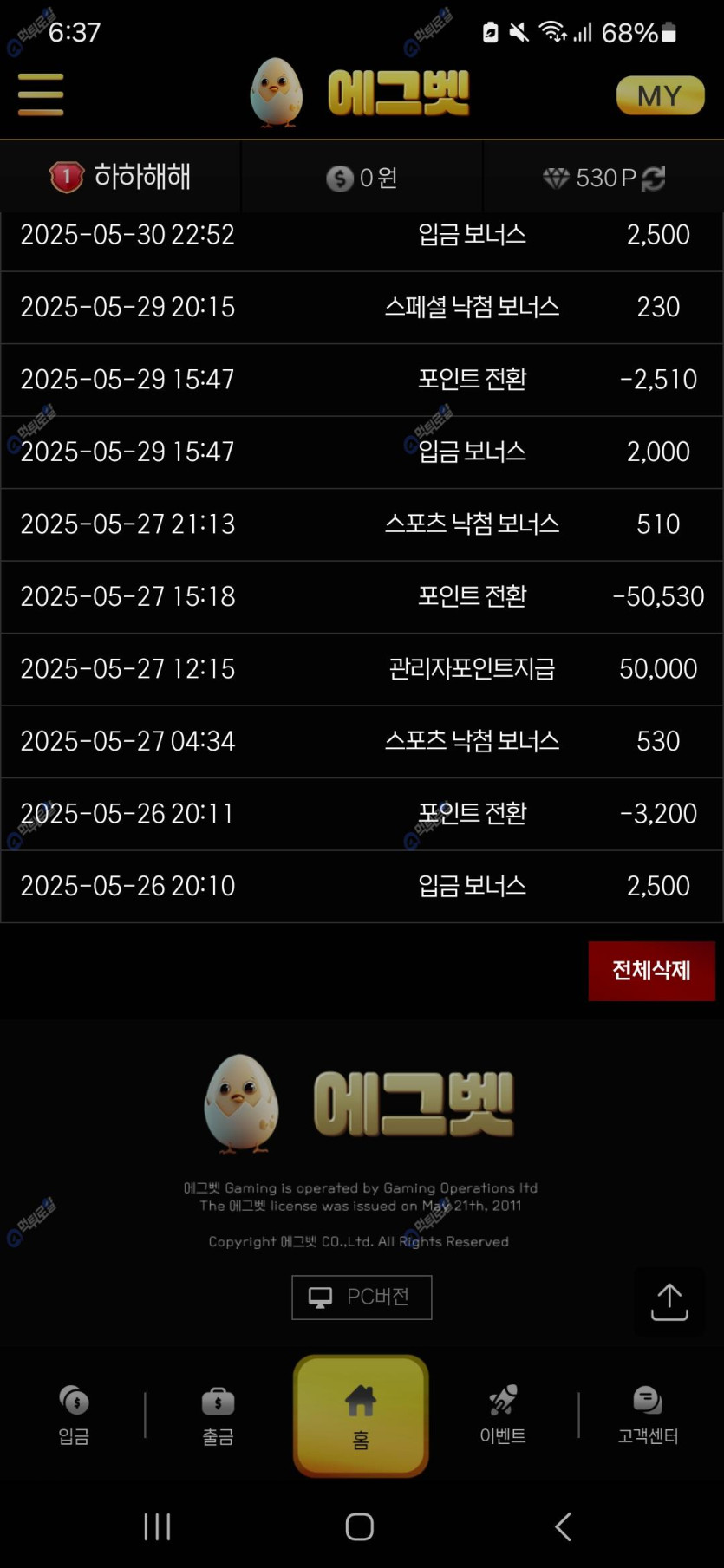Open the hamburger drawer menu

click(41, 94)
